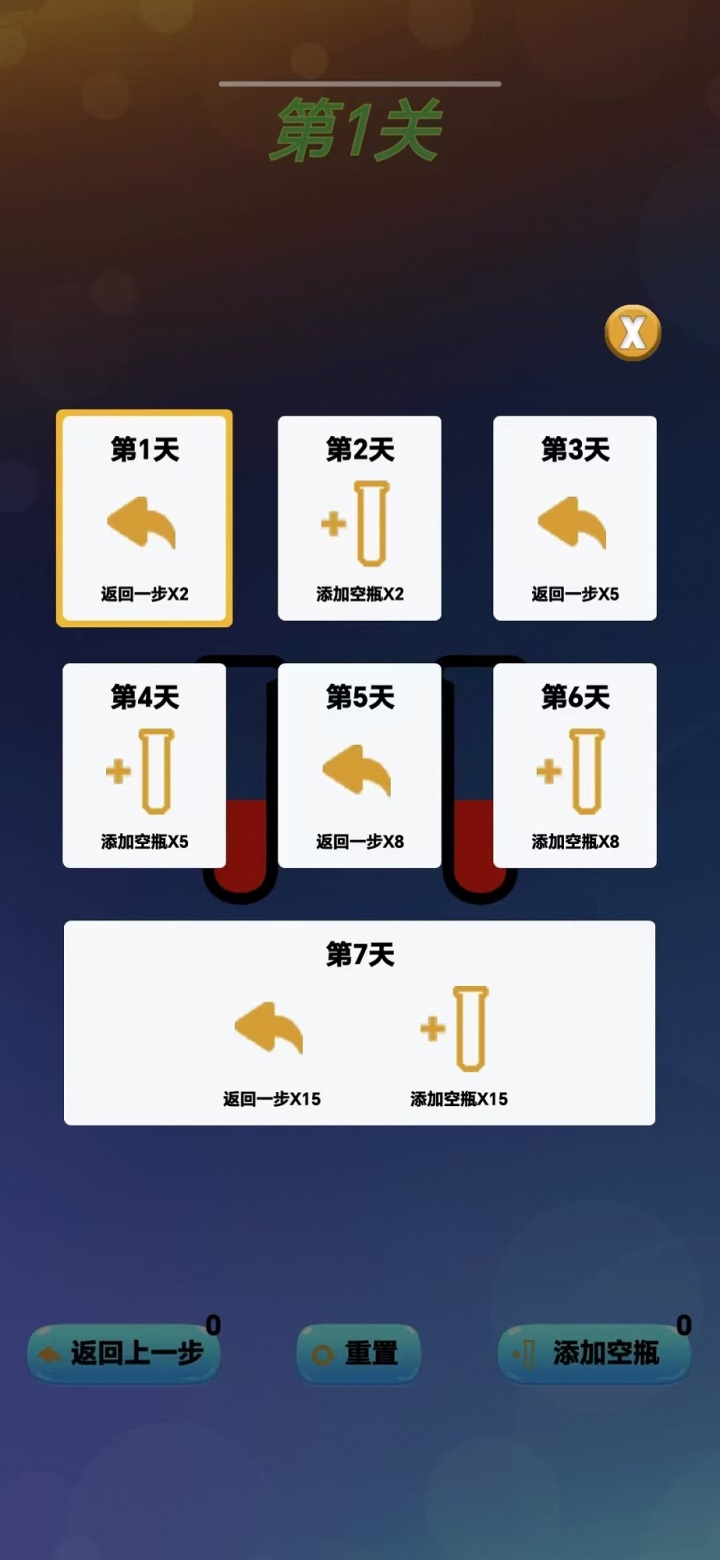Select the 第5天 返回一步X8 card
Image resolution: width=720 pixels, height=1560 pixels.
pos(359,765)
